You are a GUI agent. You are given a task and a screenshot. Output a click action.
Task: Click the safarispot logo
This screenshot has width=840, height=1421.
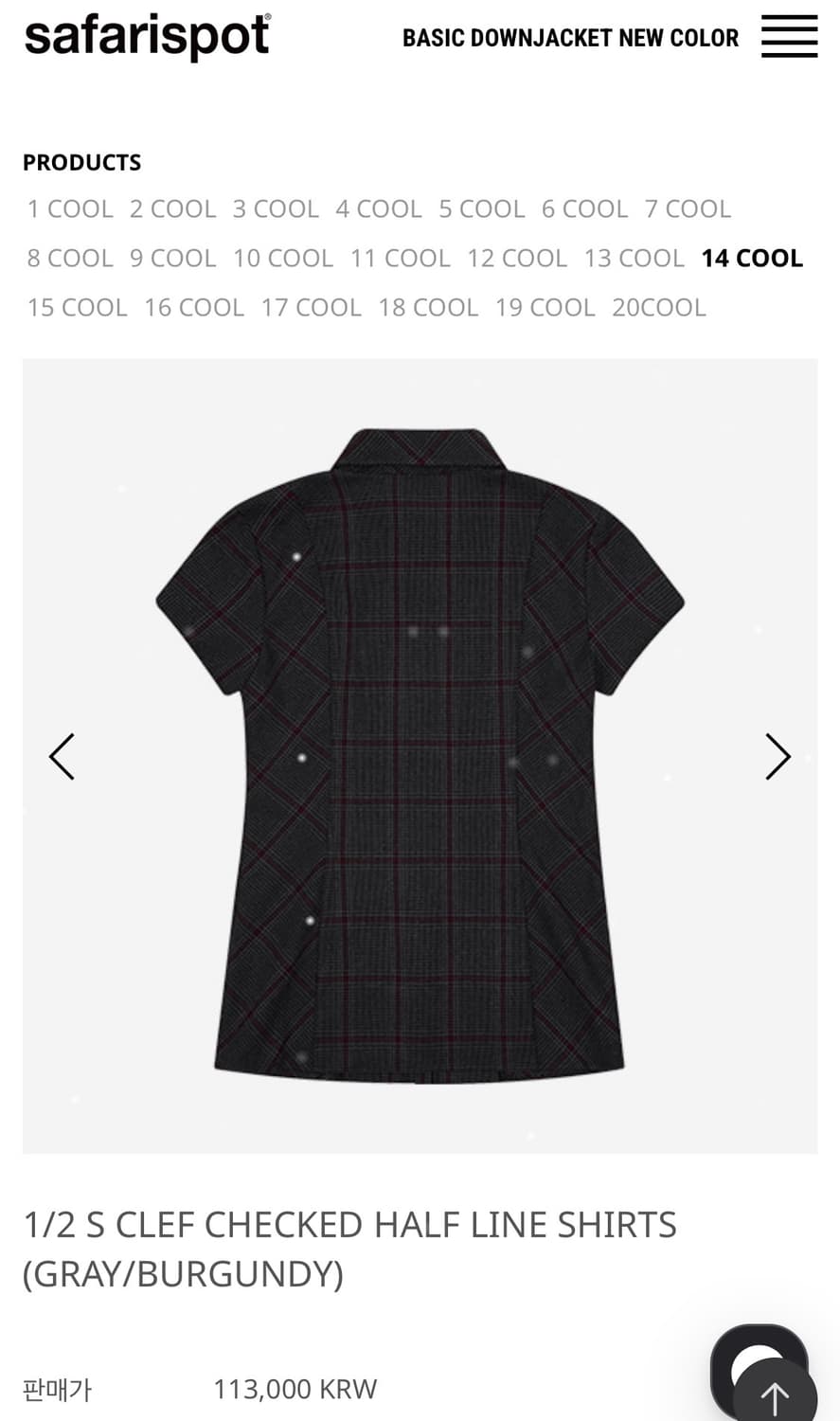(x=147, y=36)
